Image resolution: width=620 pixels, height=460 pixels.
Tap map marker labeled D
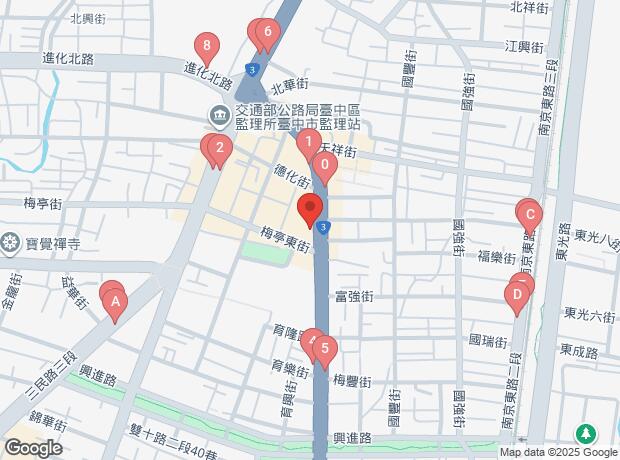tap(517, 295)
